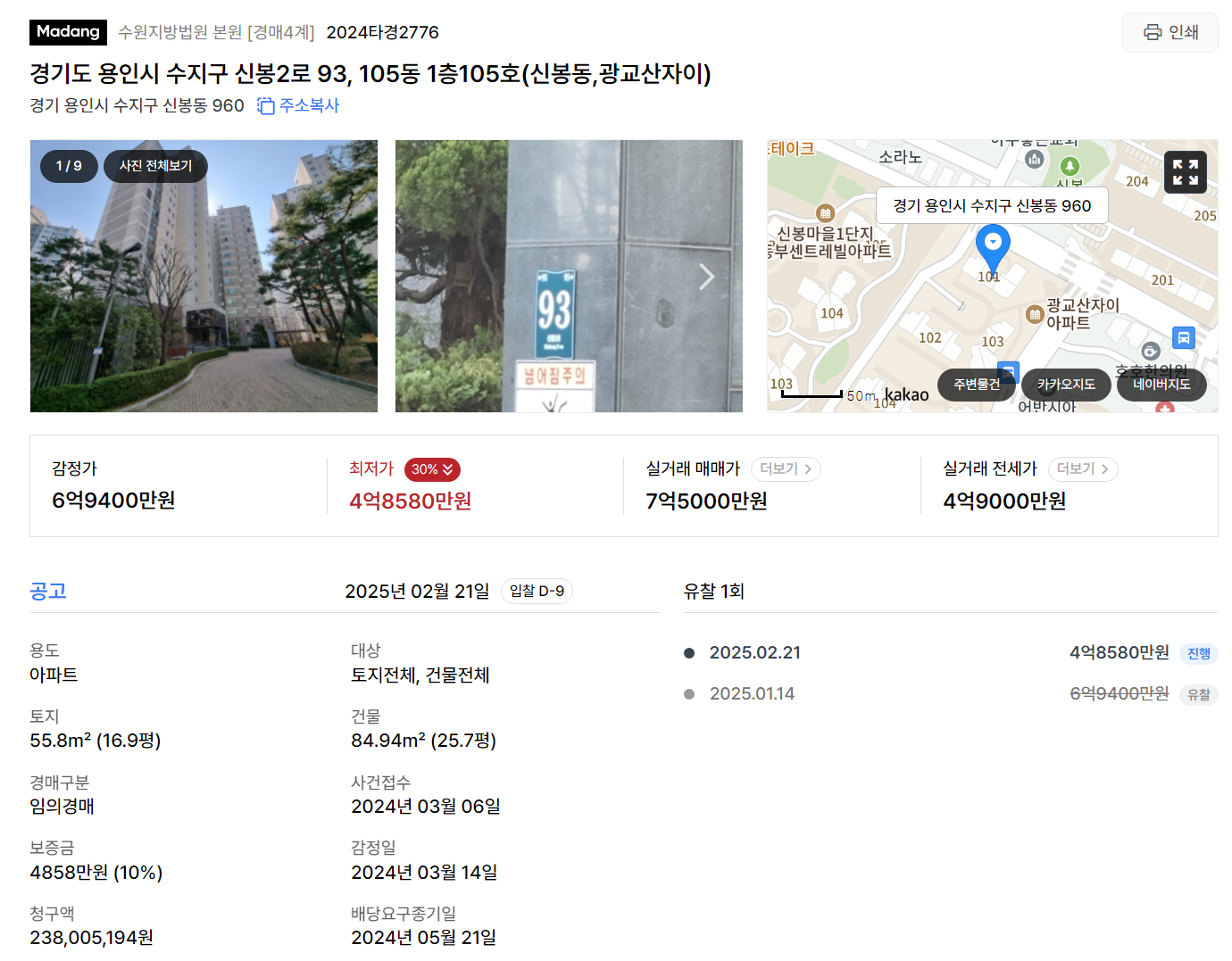Tap the 주변물건 map button
Image resolution: width=1232 pixels, height=961 pixels.
point(976,385)
